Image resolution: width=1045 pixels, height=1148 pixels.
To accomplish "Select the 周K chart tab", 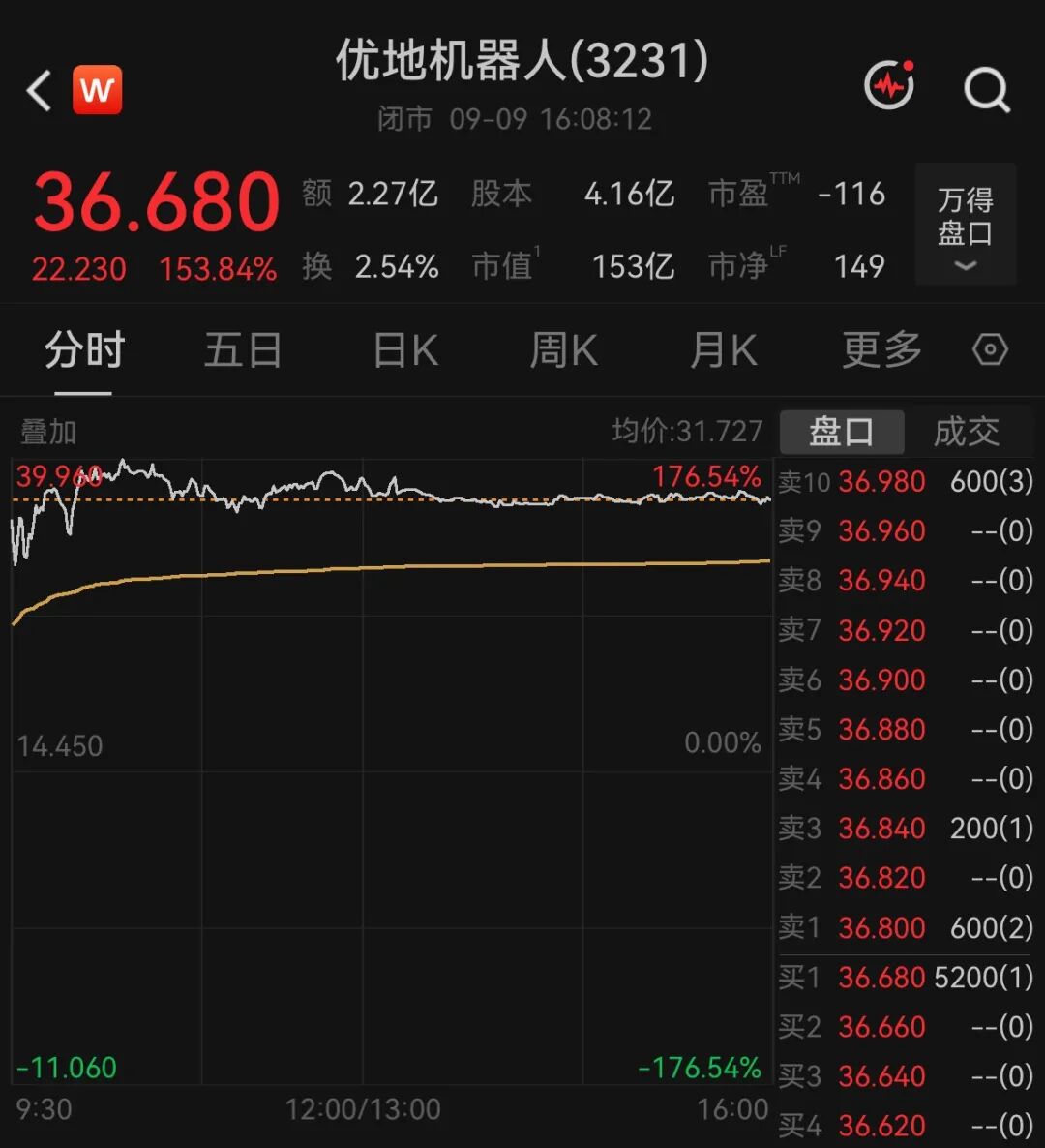I will pyautogui.click(x=563, y=350).
